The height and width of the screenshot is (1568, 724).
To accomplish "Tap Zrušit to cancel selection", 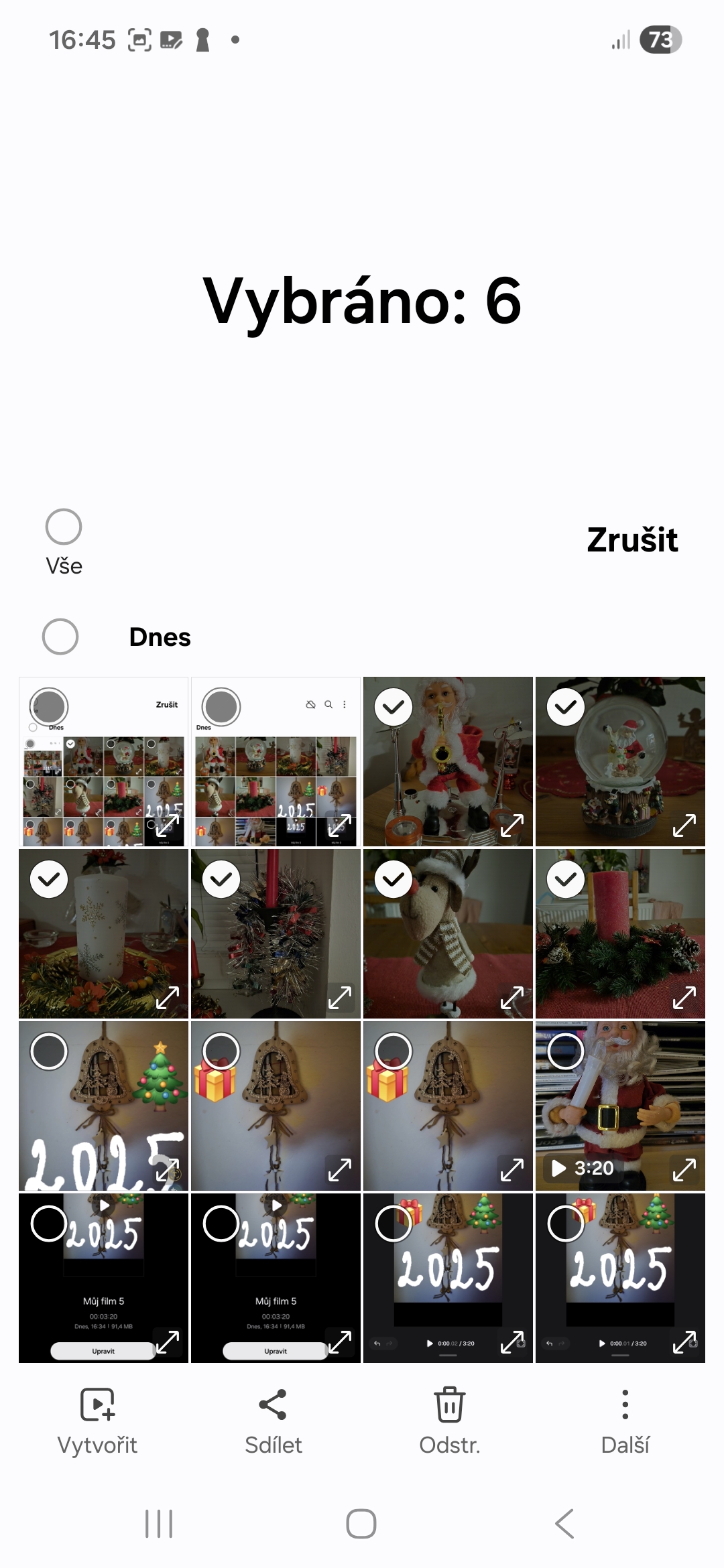I will pos(631,540).
